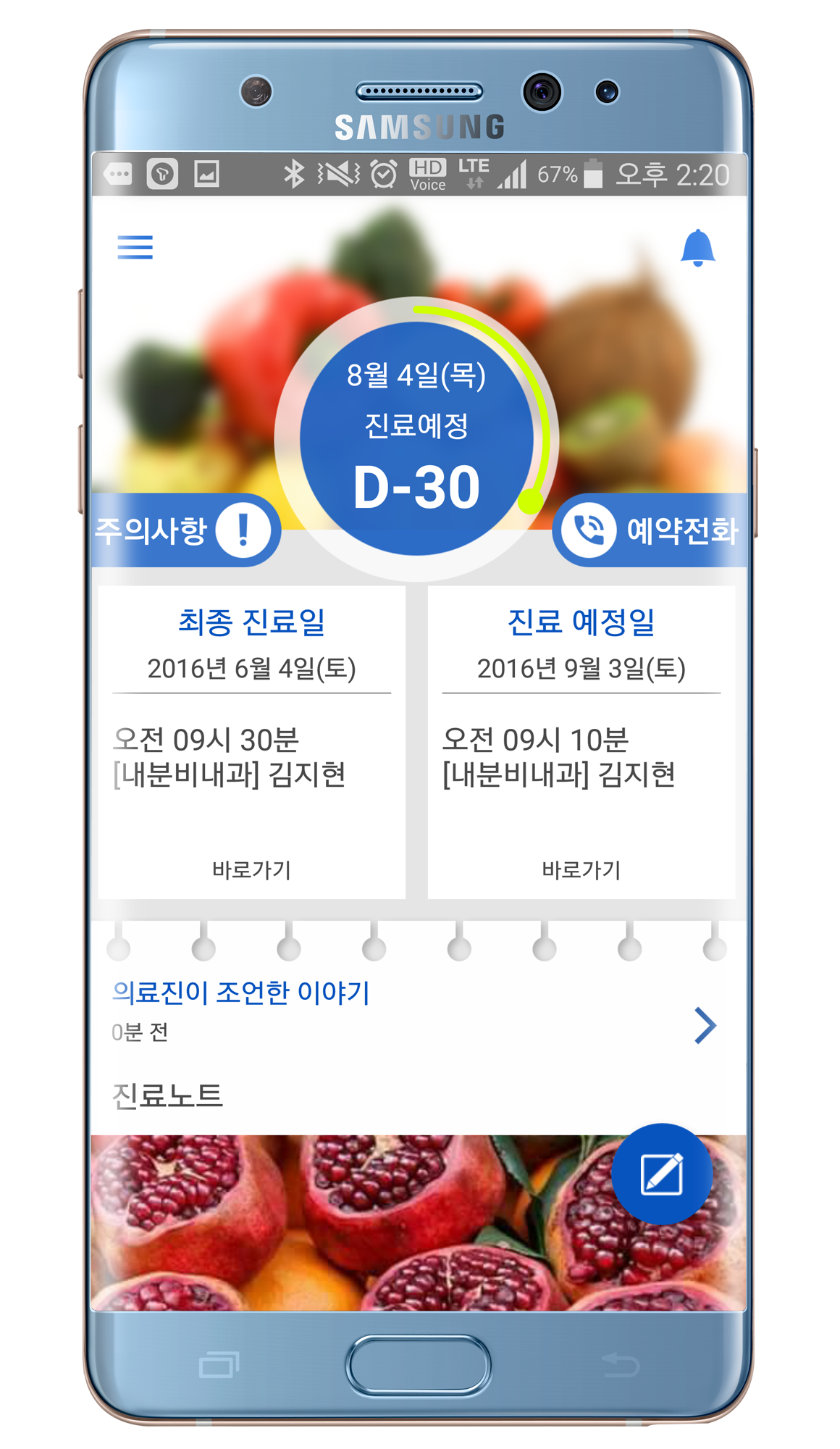840x1449 pixels.
Task: Open the D-30 appointment countdown circle
Action: [416, 439]
